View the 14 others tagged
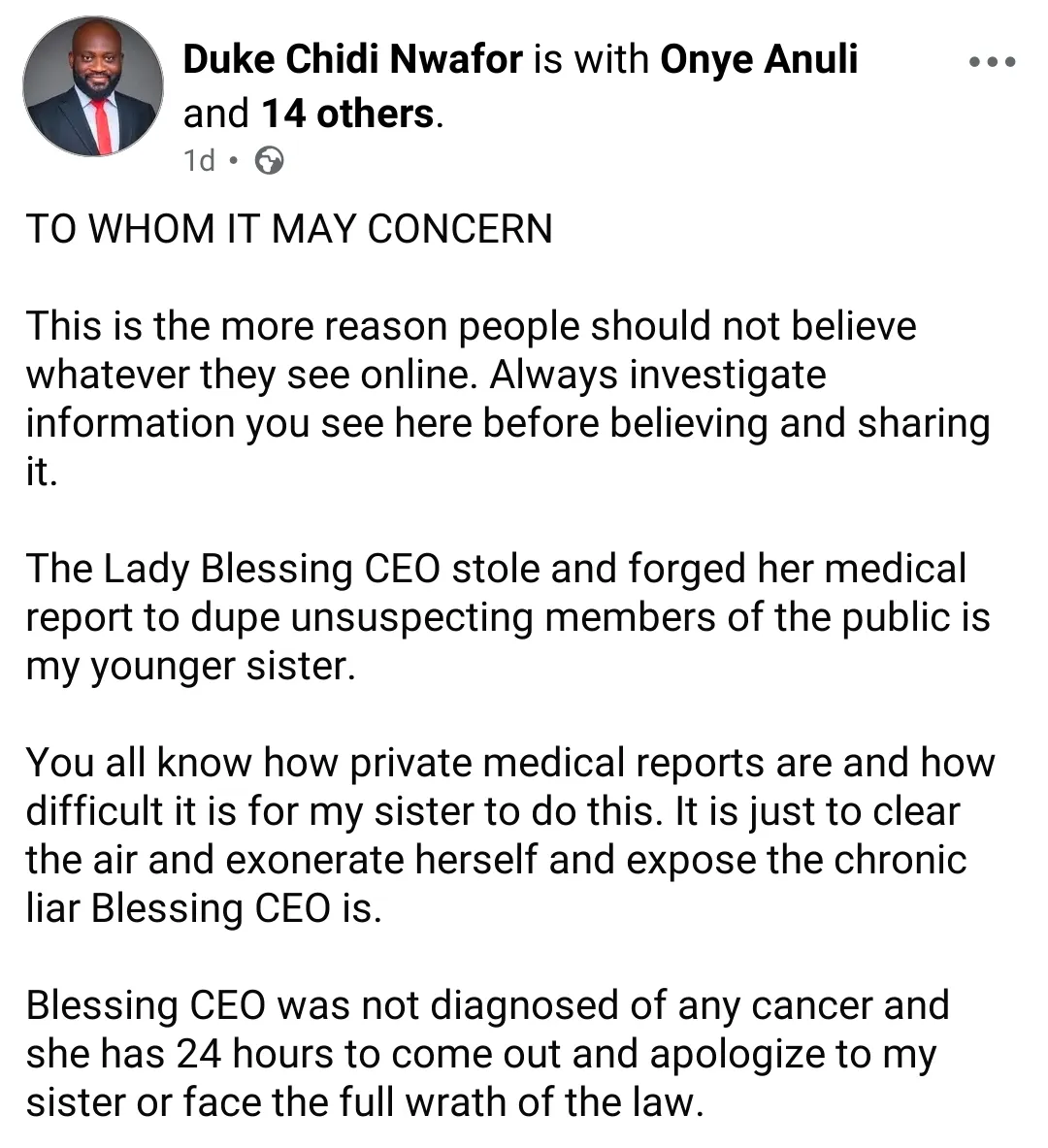This screenshot has height=1148, width=1048. (346, 114)
